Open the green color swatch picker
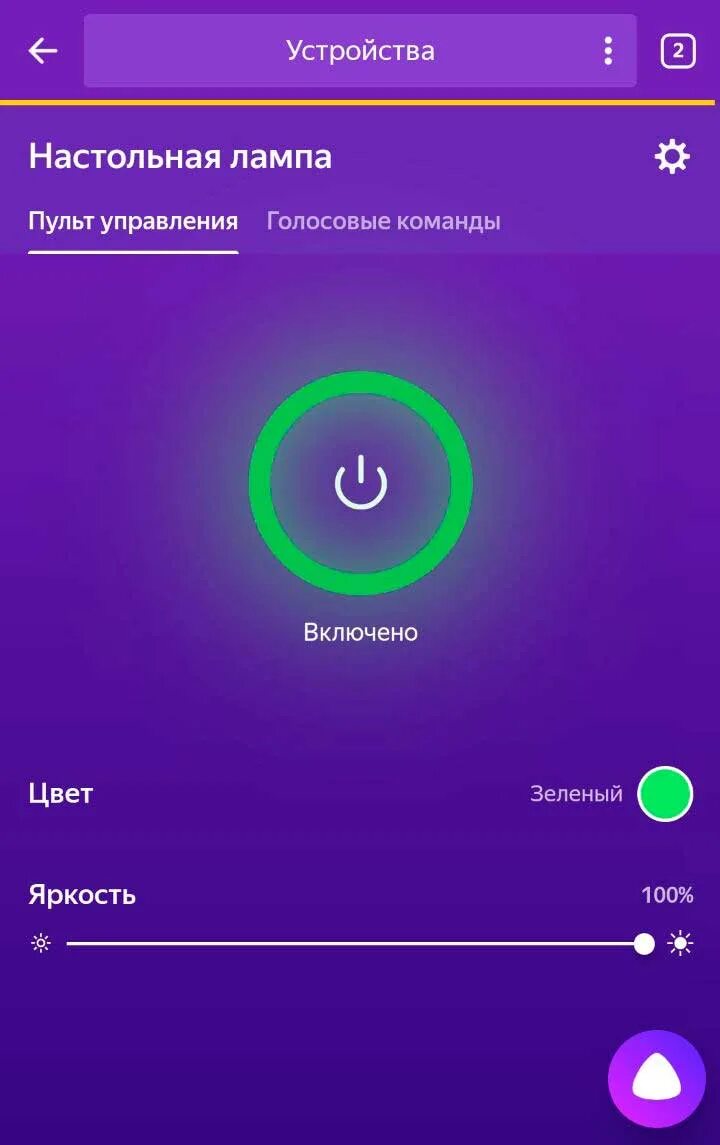Screen dimensions: 720x1145 pos(665,794)
